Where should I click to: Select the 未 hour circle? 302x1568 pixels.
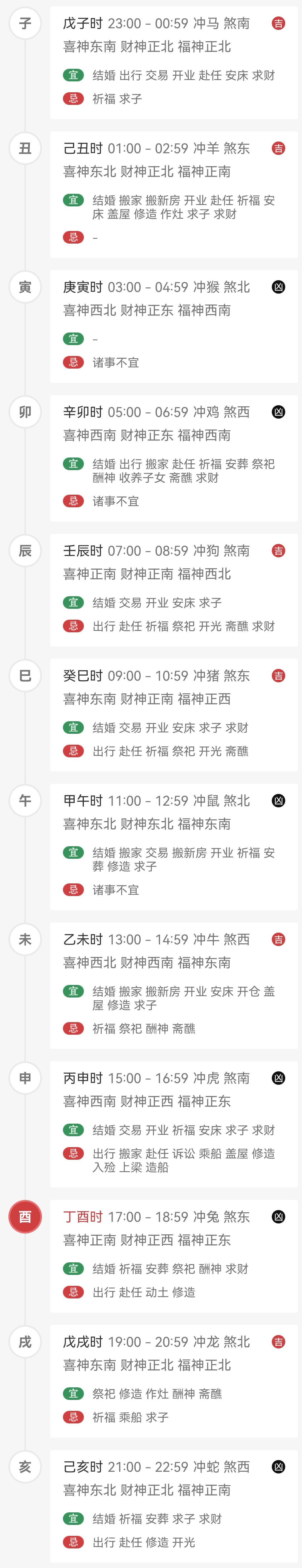(25, 939)
